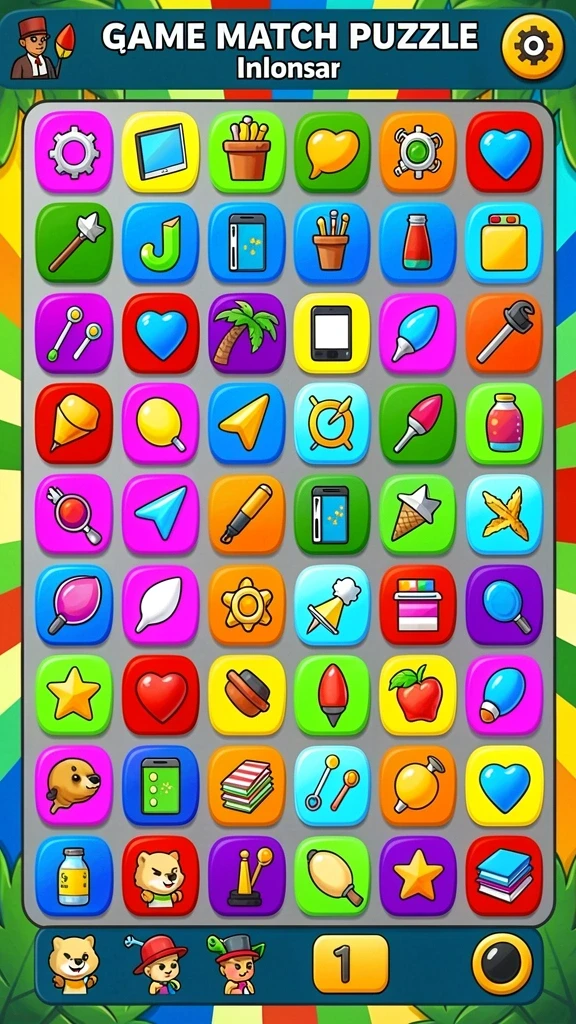Select the tablet tile on yellow background

(x=160, y=152)
